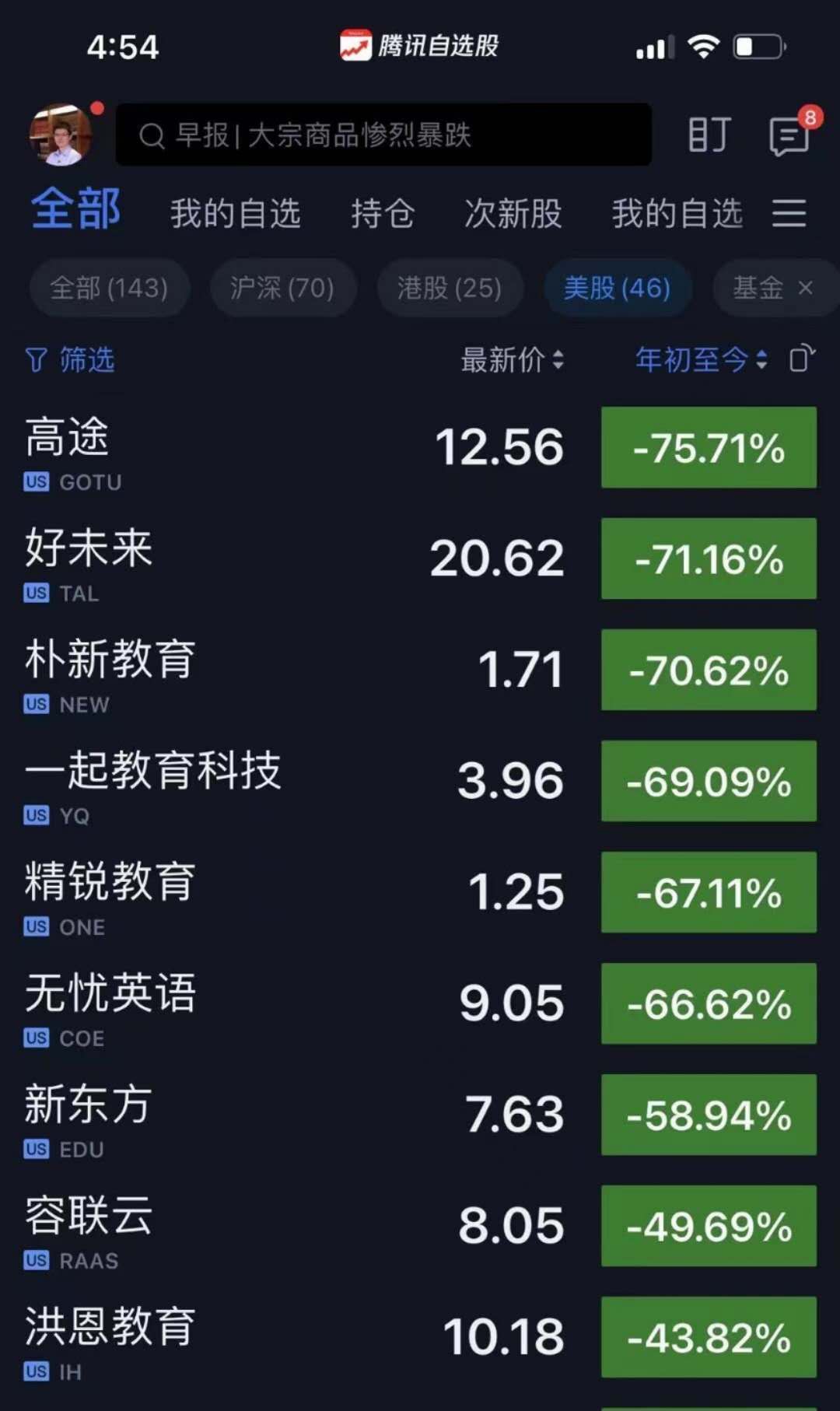Tap the rotate-screen icon beside 年初至今
The height and width of the screenshot is (1411, 840).
802,359
